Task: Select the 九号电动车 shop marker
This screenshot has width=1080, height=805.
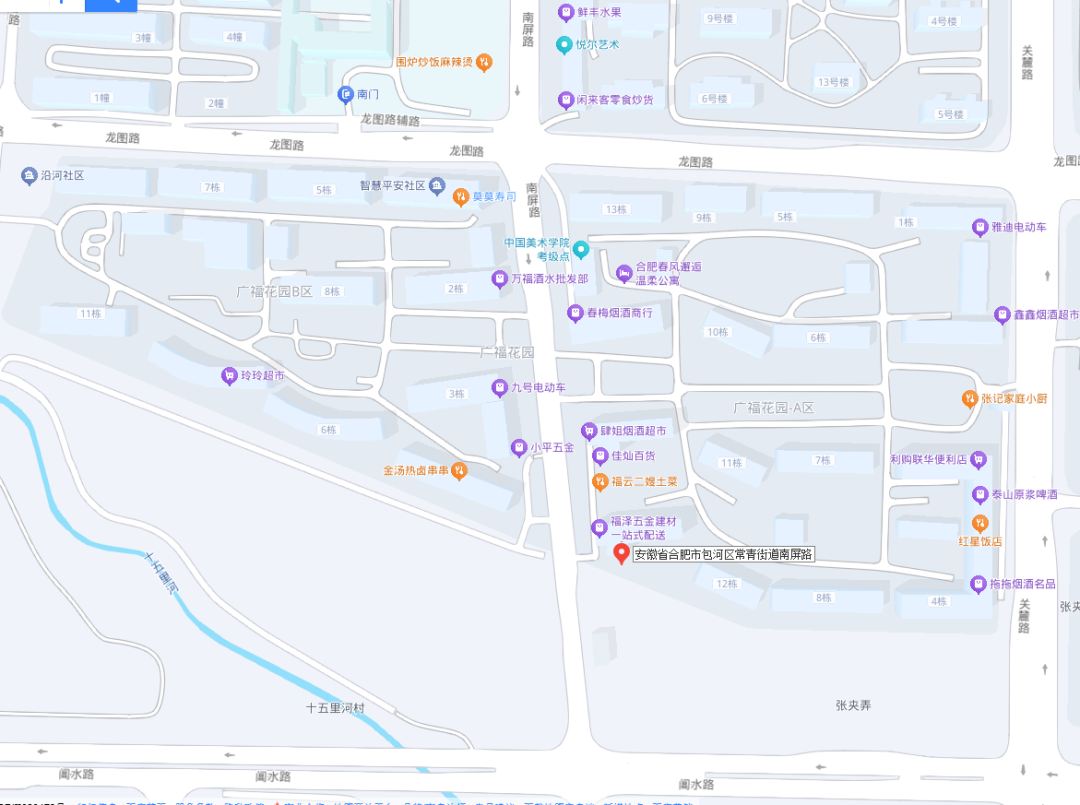Action: coord(500,387)
